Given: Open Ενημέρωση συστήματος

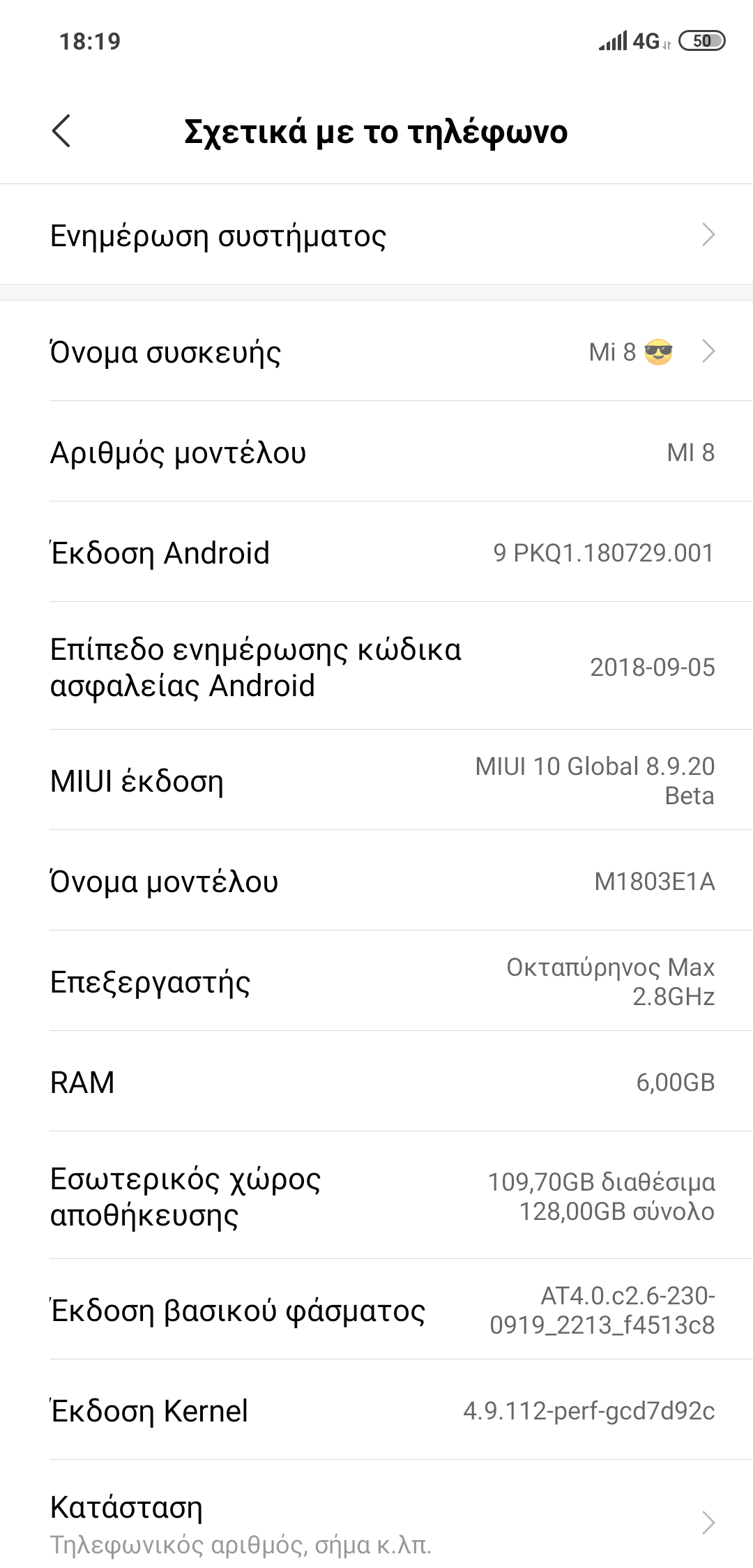Looking at the screenshot, I should [x=376, y=235].
